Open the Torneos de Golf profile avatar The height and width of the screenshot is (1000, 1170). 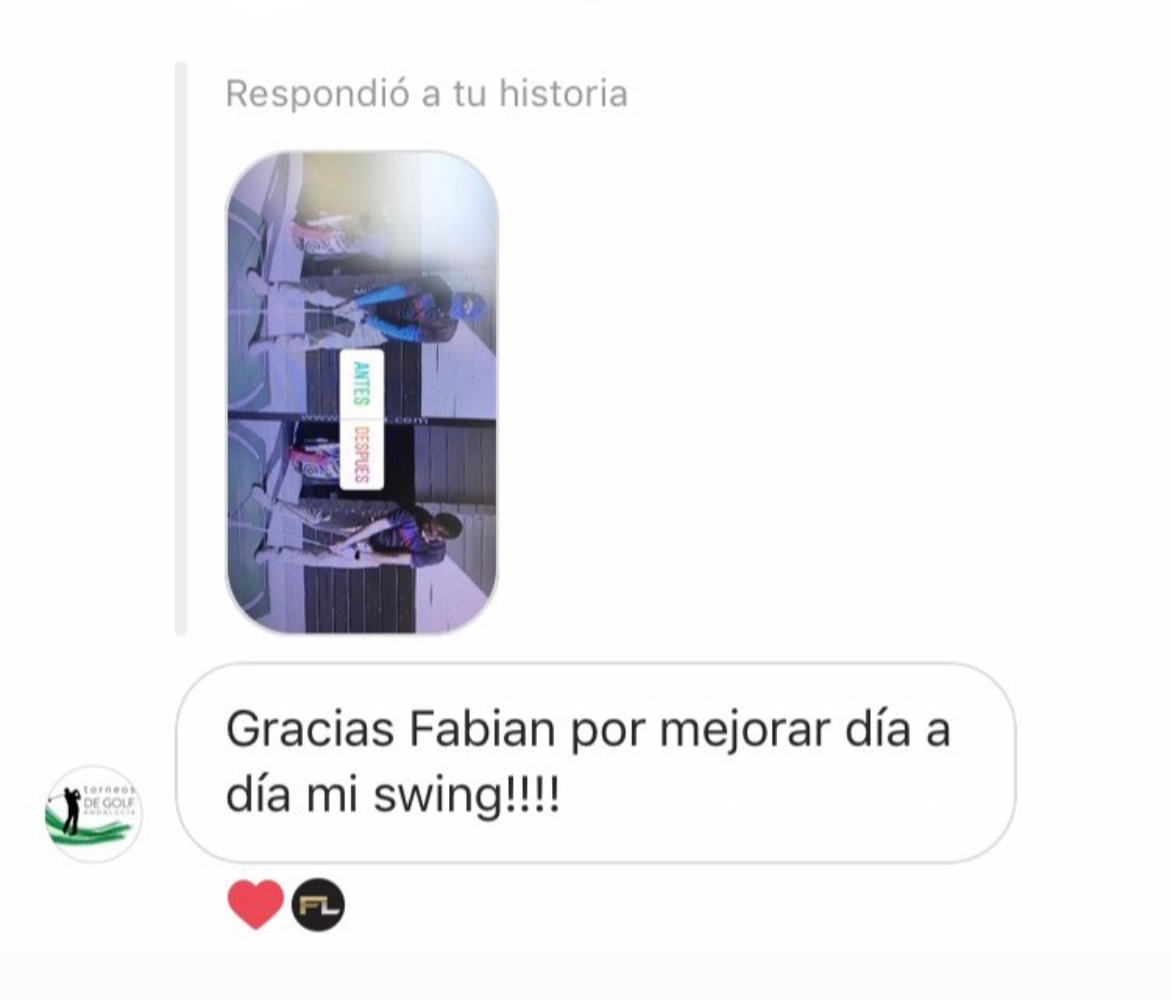point(93,812)
